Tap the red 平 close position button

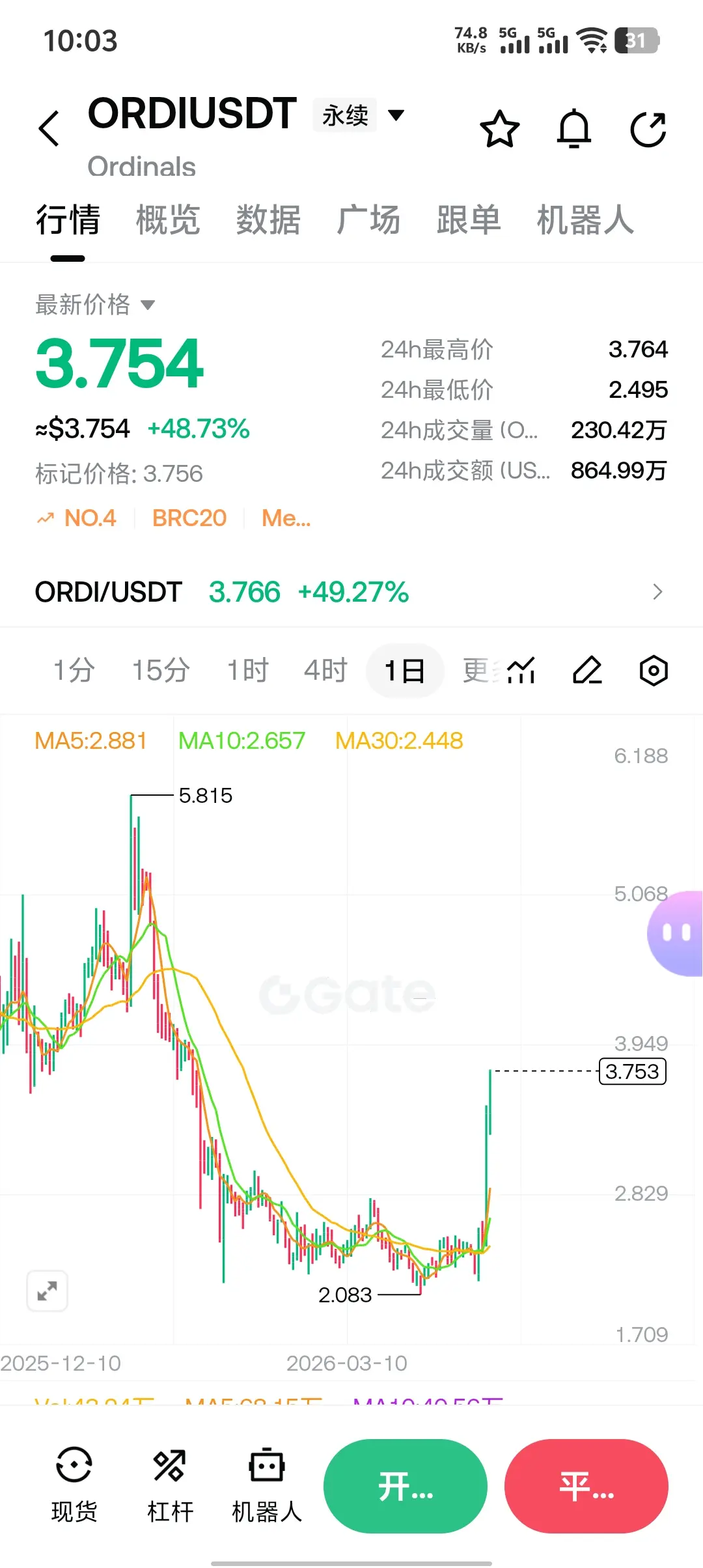[586, 1486]
